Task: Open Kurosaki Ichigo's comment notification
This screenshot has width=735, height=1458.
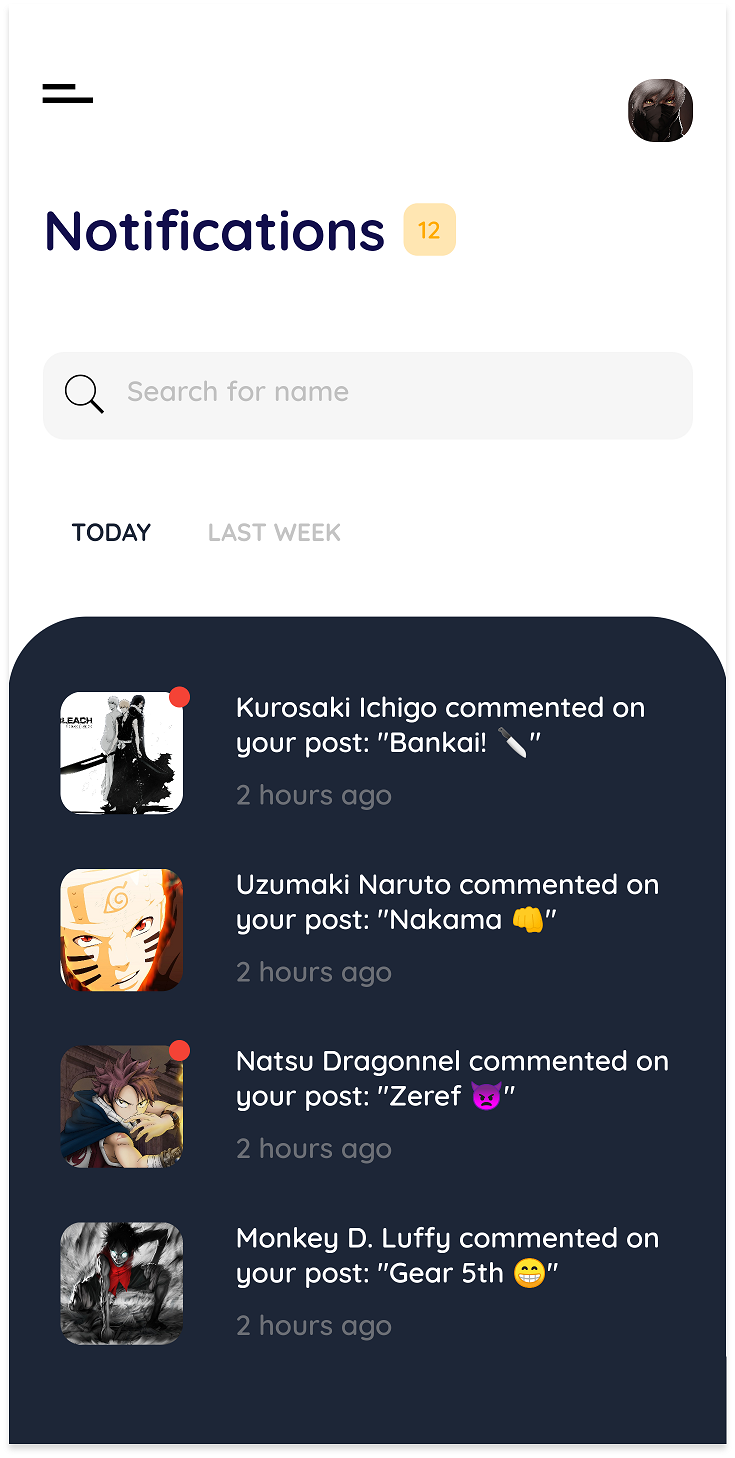Action: tap(368, 752)
